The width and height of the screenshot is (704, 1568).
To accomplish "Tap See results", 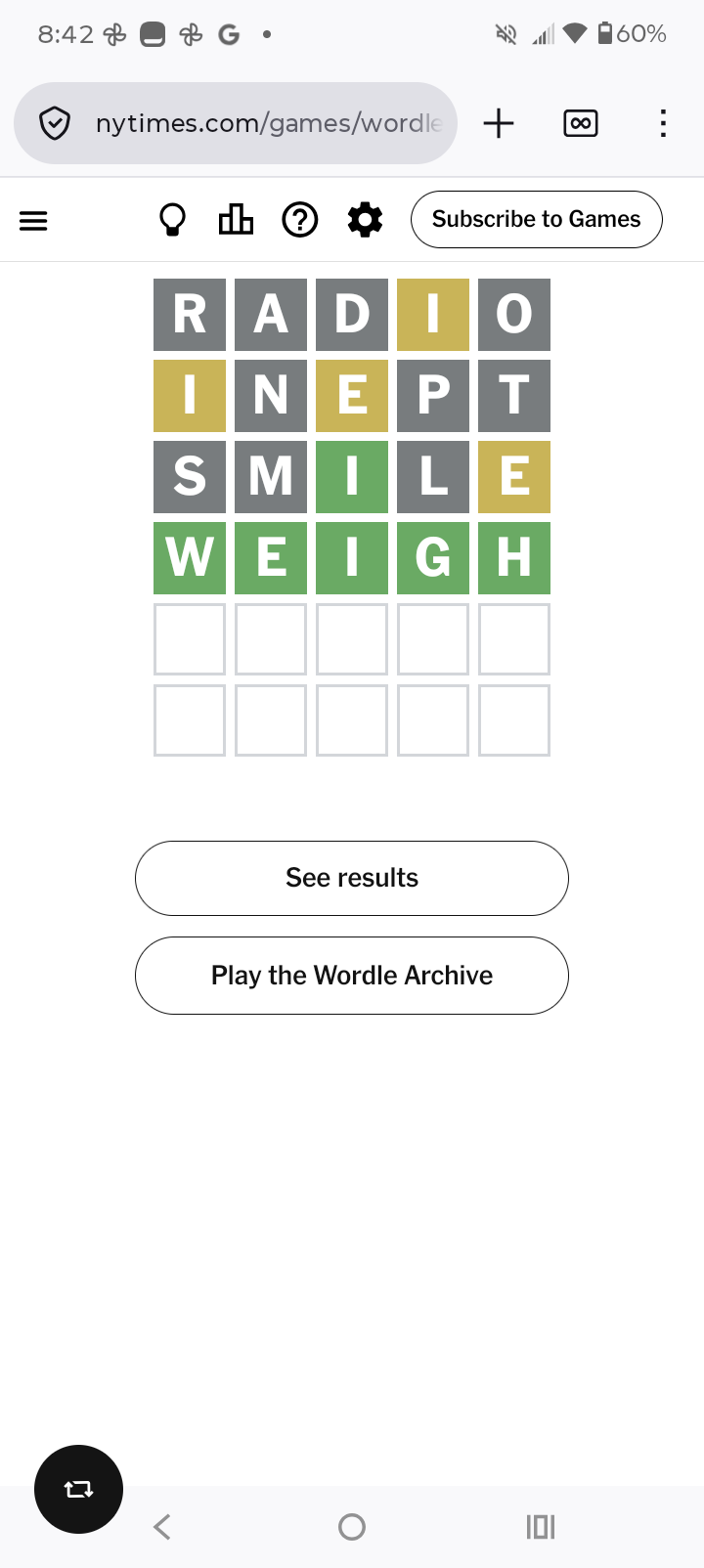I will click(352, 878).
